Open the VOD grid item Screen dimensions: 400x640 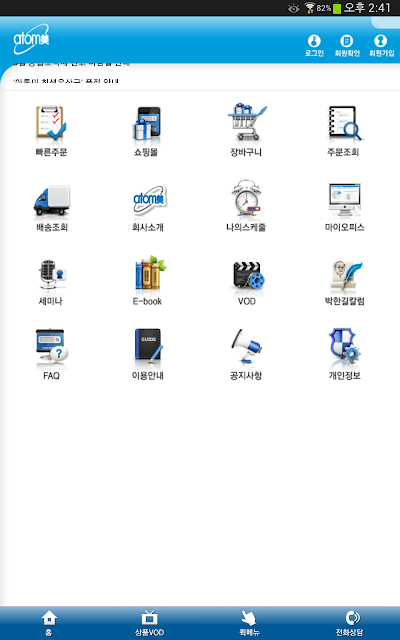(x=247, y=283)
